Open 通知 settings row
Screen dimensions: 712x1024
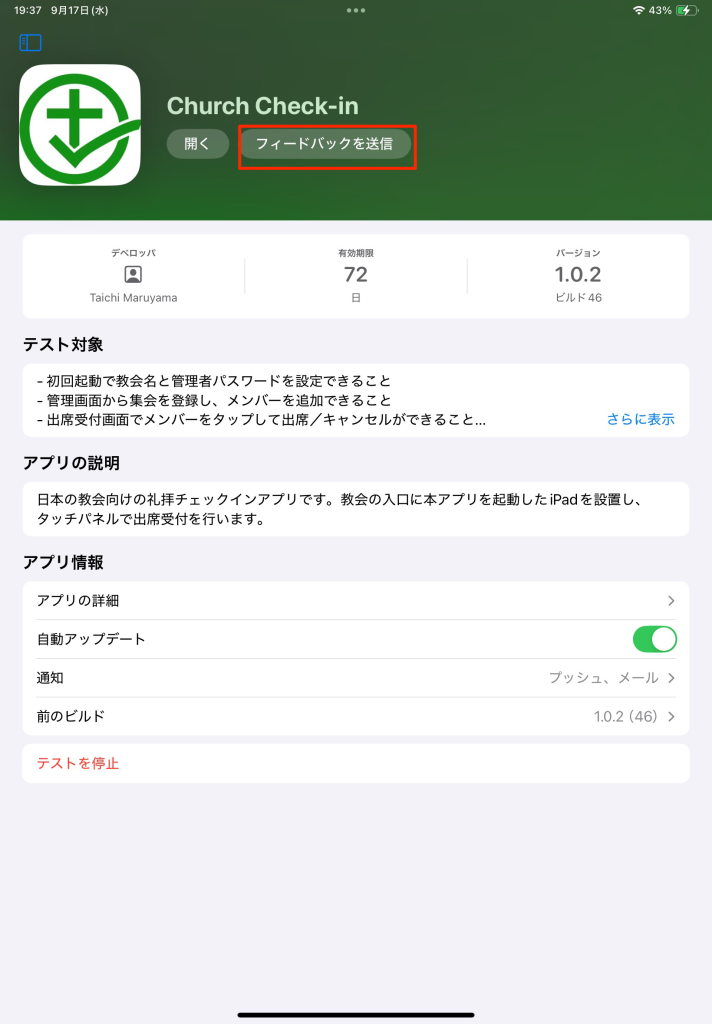pyautogui.click(x=355, y=678)
